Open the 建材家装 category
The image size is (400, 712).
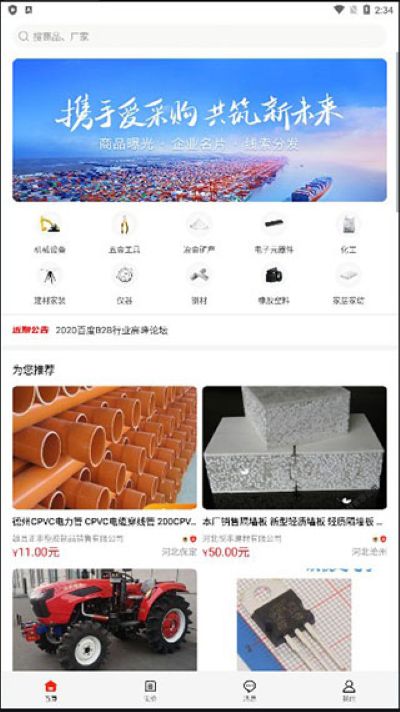pyautogui.click(x=50, y=285)
